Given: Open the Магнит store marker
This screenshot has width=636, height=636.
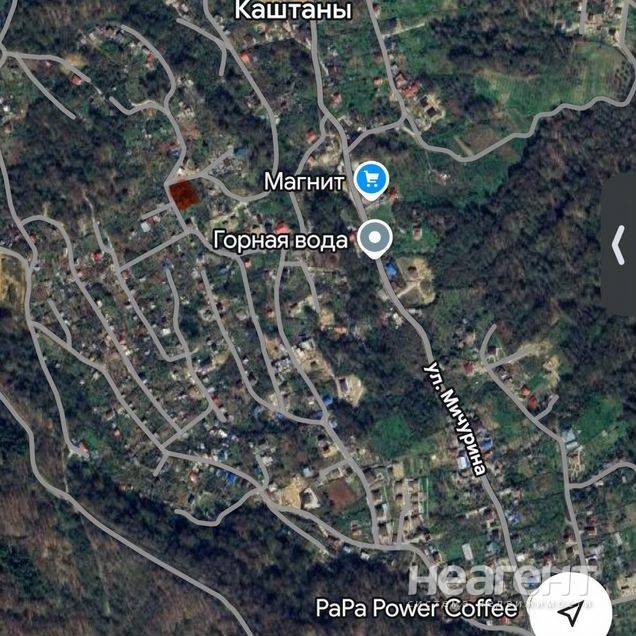Looking at the screenshot, I should pos(373,180).
